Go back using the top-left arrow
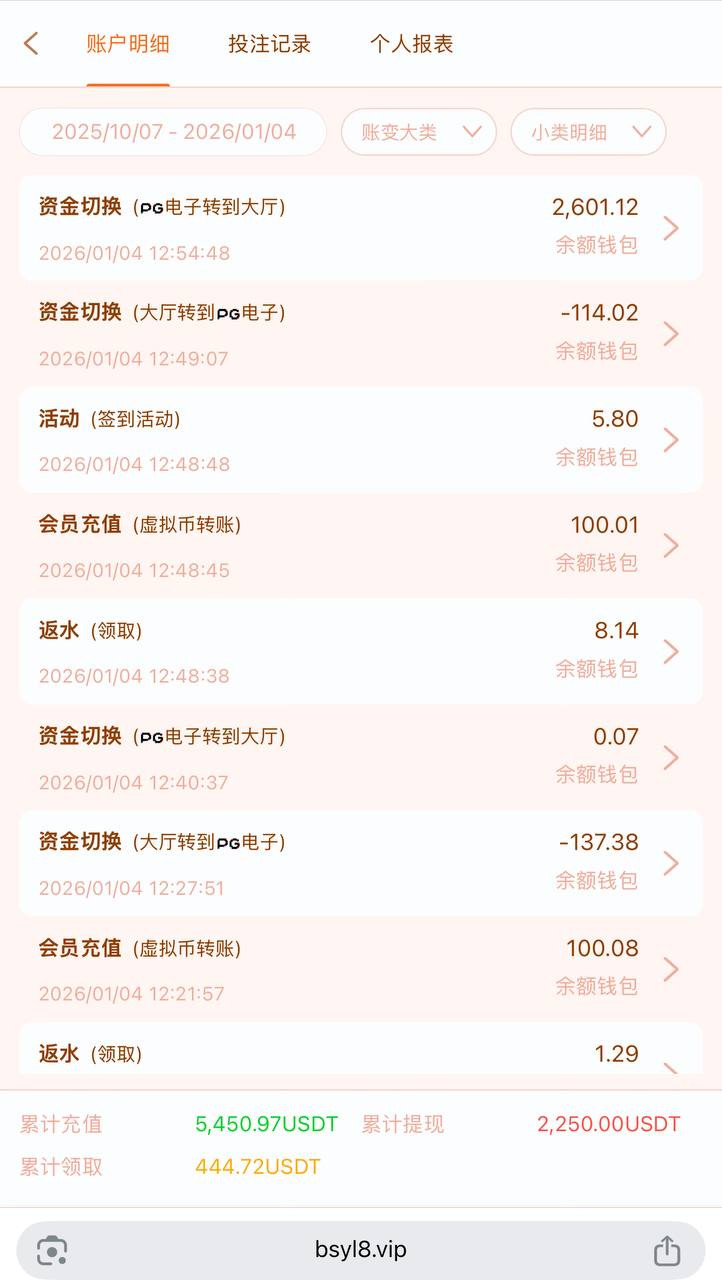This screenshot has height=1280, width=722. 31,43
